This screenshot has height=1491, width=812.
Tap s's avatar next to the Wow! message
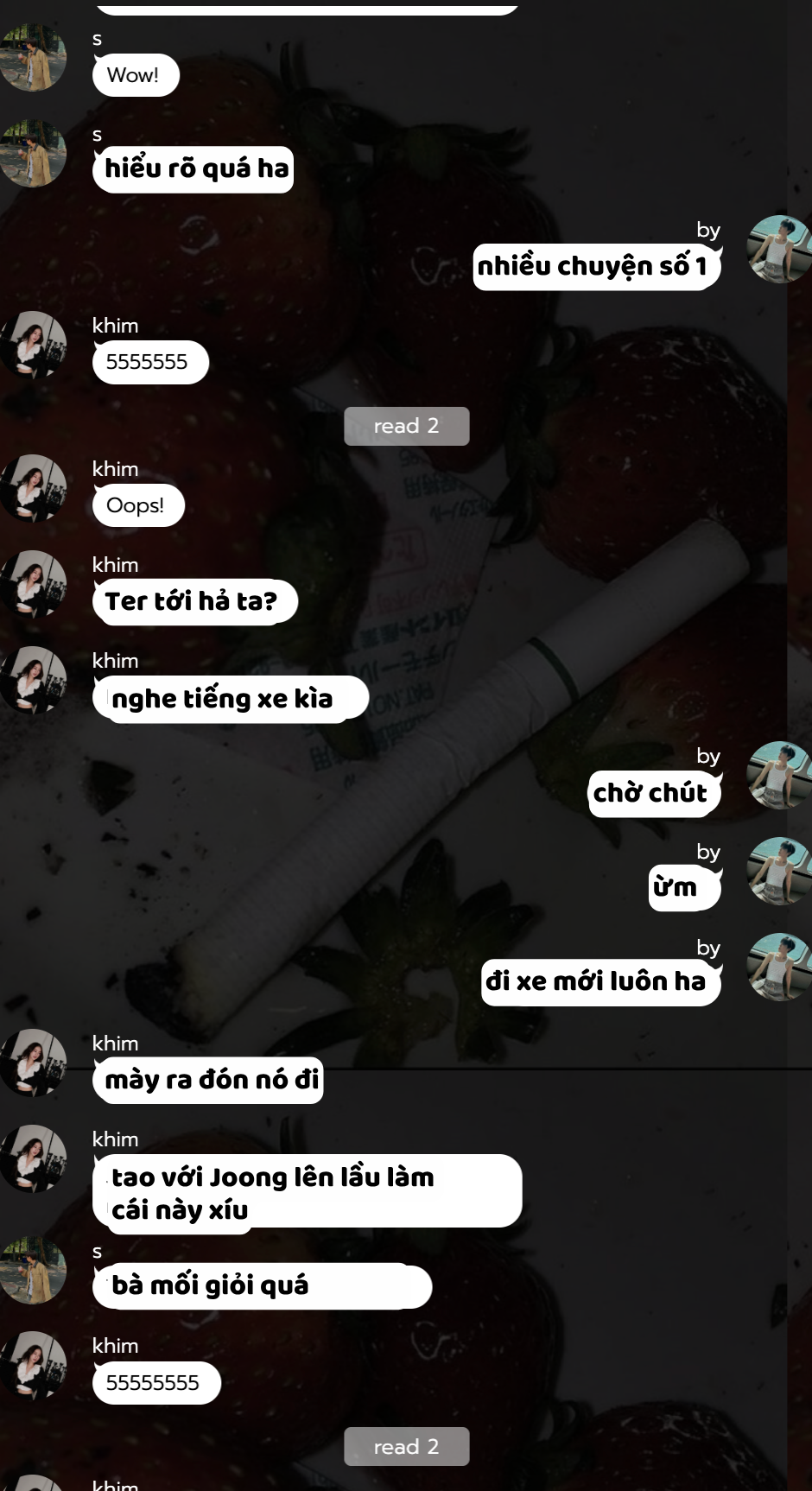pyautogui.click(x=33, y=58)
